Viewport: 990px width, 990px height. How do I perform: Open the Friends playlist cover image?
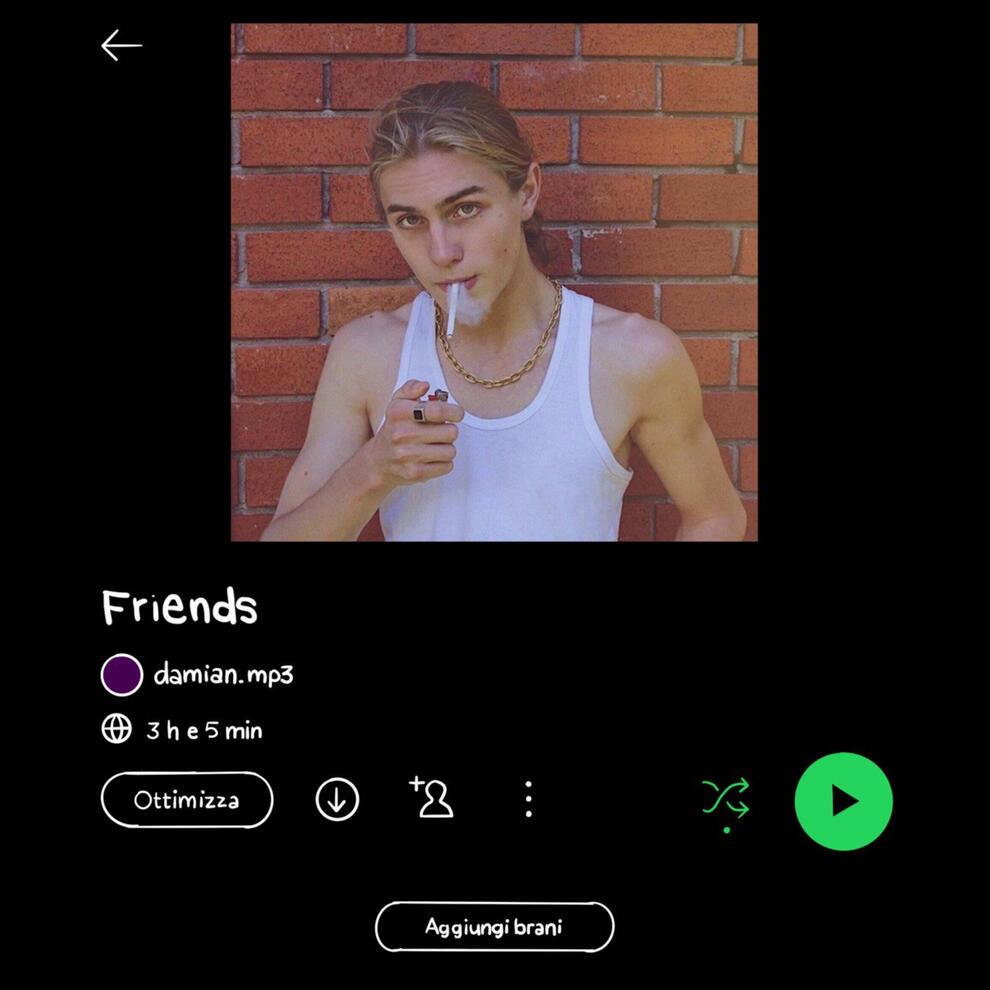coord(494,282)
